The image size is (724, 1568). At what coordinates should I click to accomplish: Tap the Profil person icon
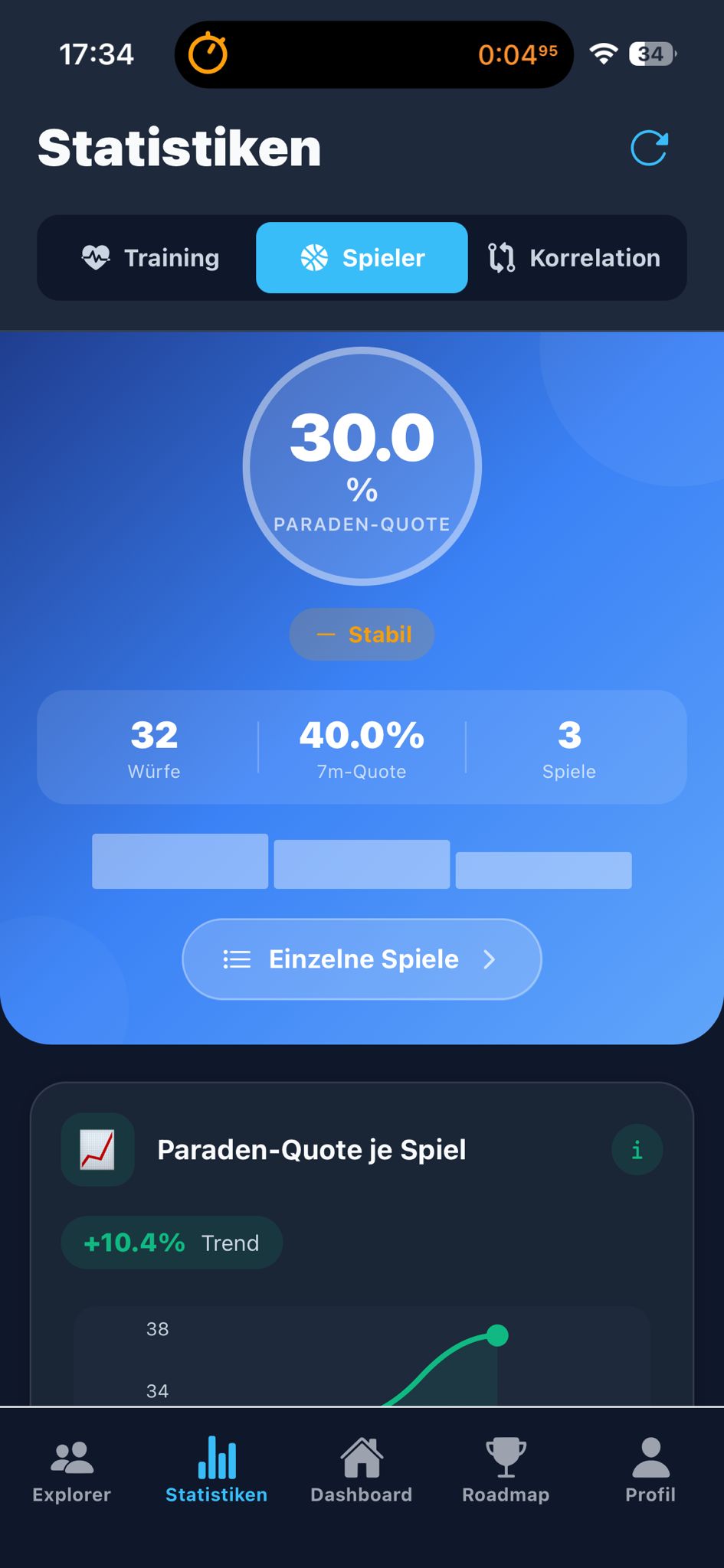click(x=650, y=1458)
